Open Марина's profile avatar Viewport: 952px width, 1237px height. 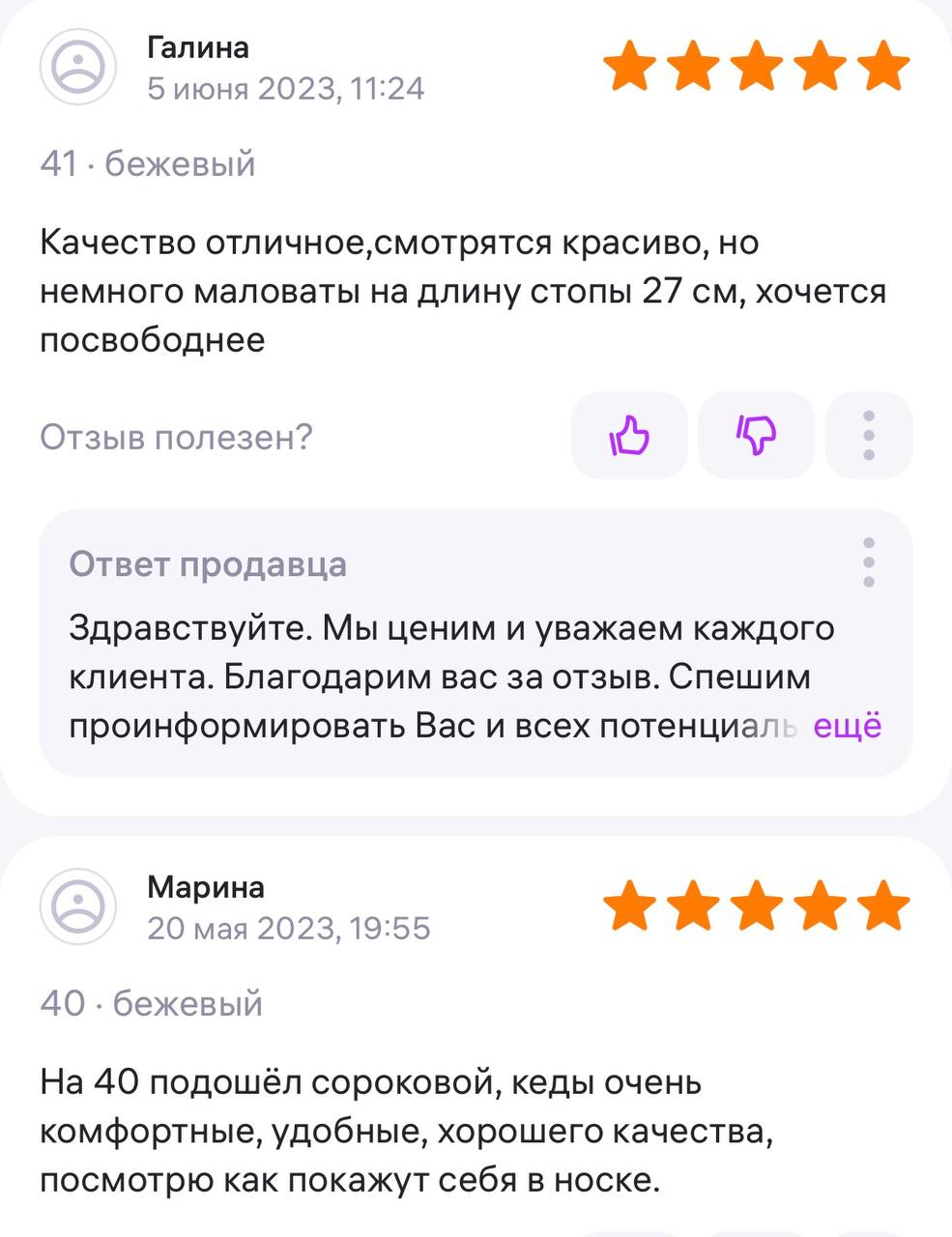coord(77,906)
